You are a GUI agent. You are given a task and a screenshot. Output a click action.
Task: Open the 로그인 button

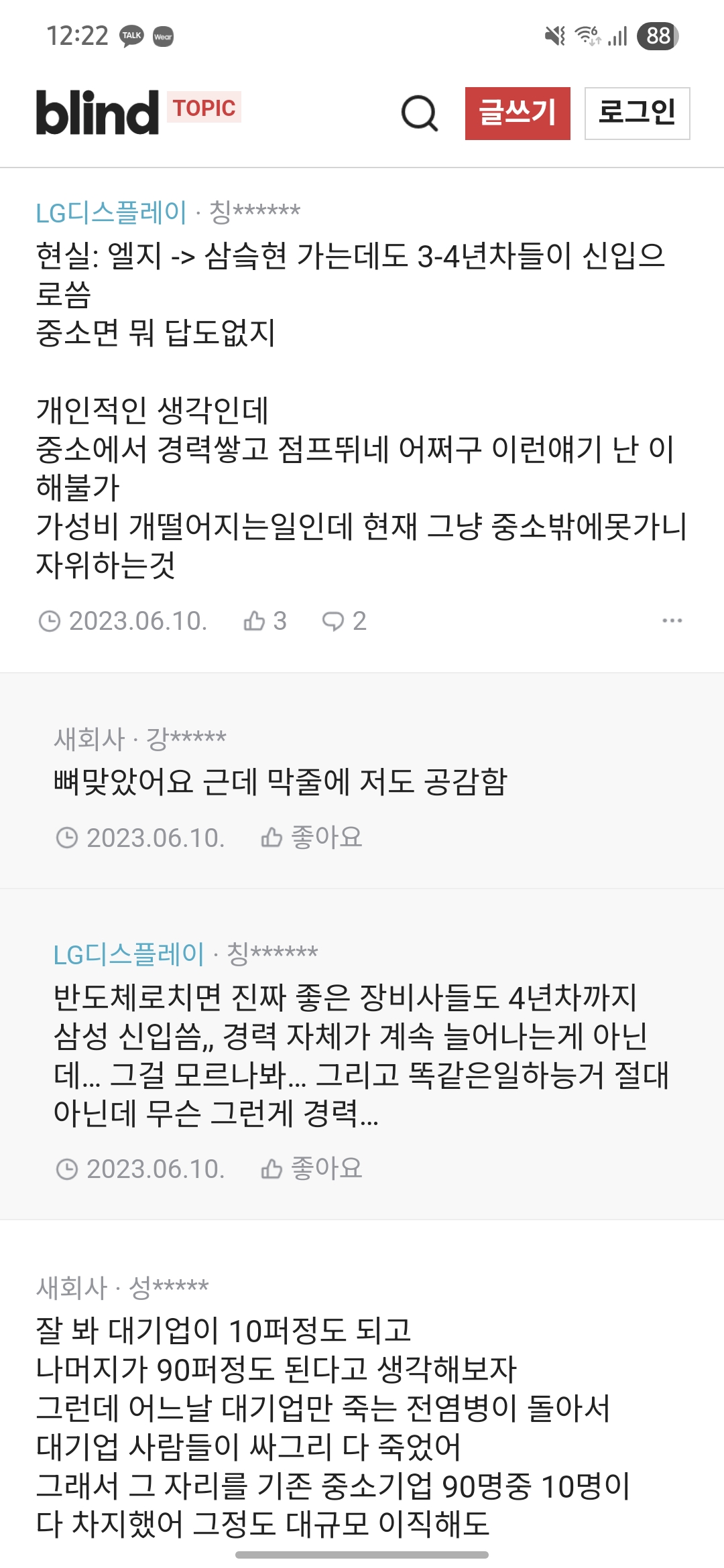click(637, 113)
